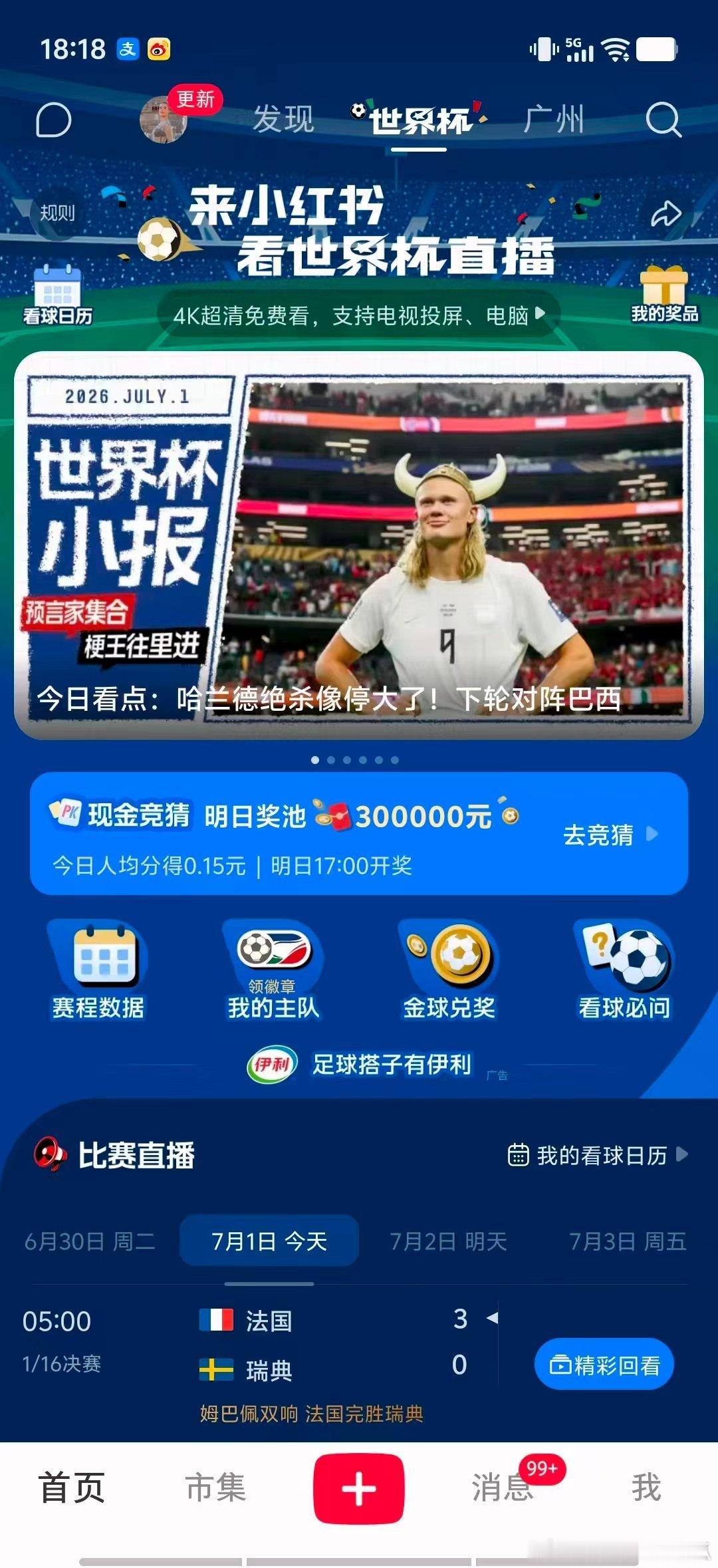
Task: Open the profile avatar marked 更新
Action: coord(164,119)
